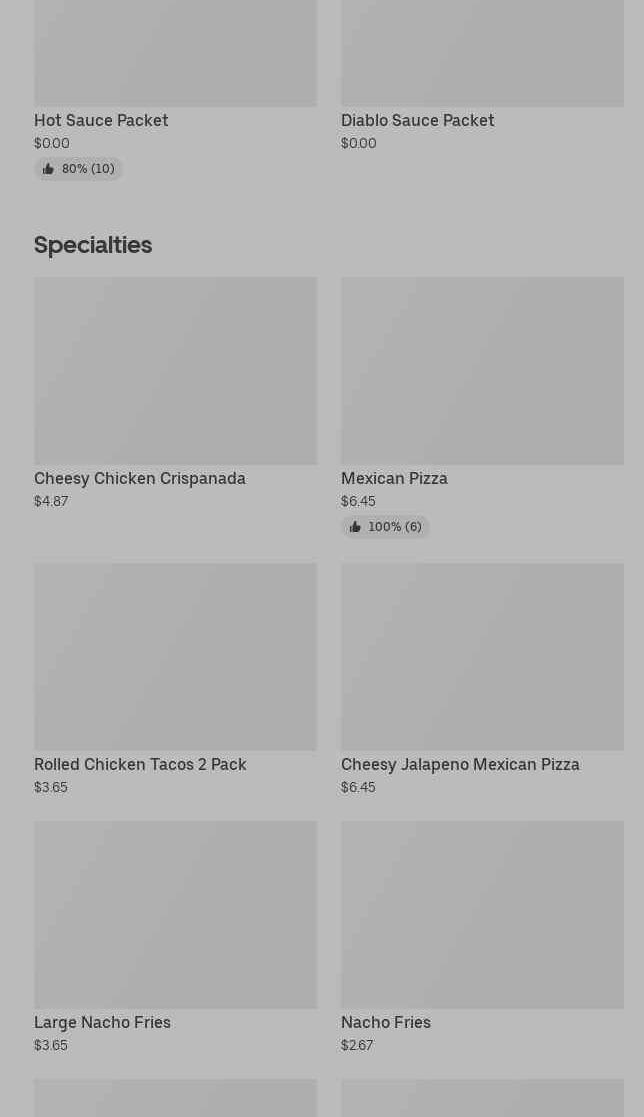Viewport: 644px width, 1117px height.
Task: View the Mexican Pizza item
Action: (482, 407)
